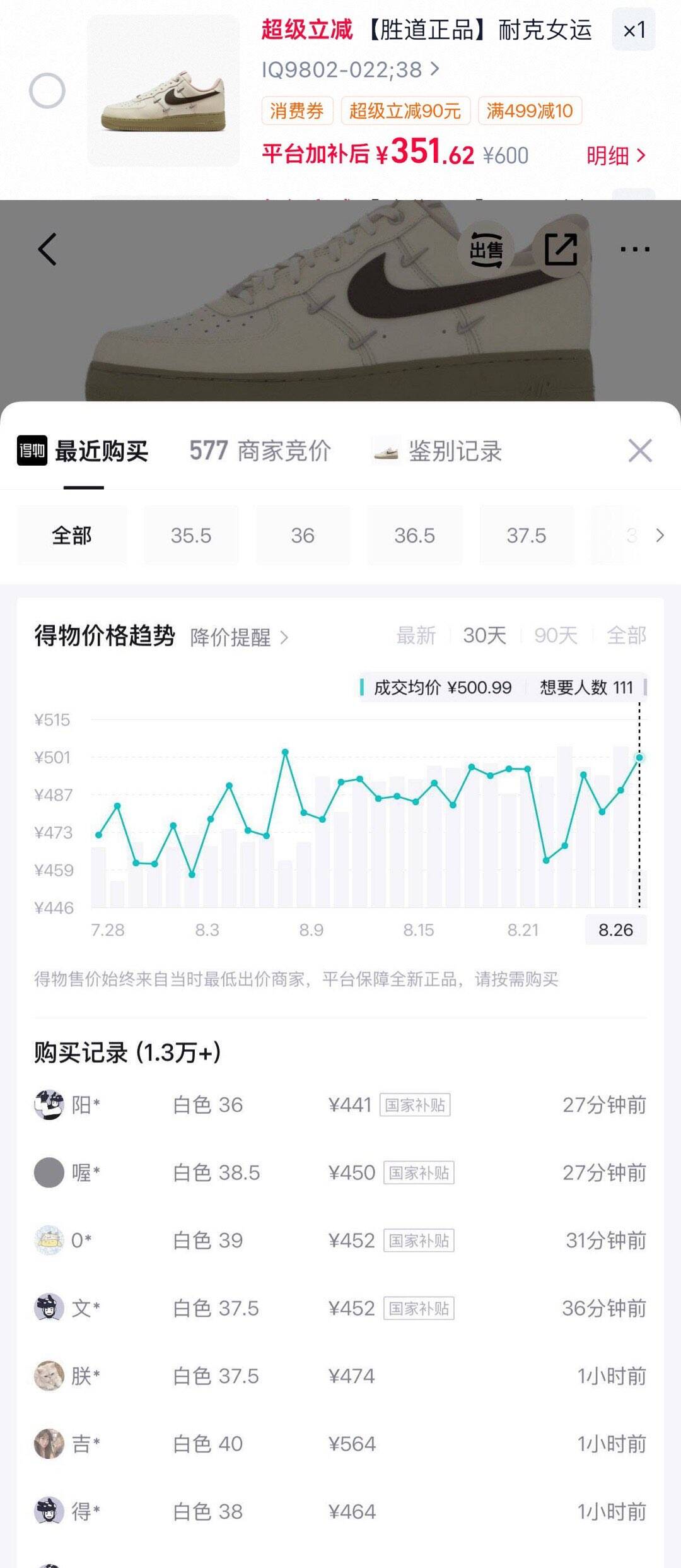This screenshot has width=681, height=1568.
Task: Filter purchases by size 36.5
Action: click(415, 535)
